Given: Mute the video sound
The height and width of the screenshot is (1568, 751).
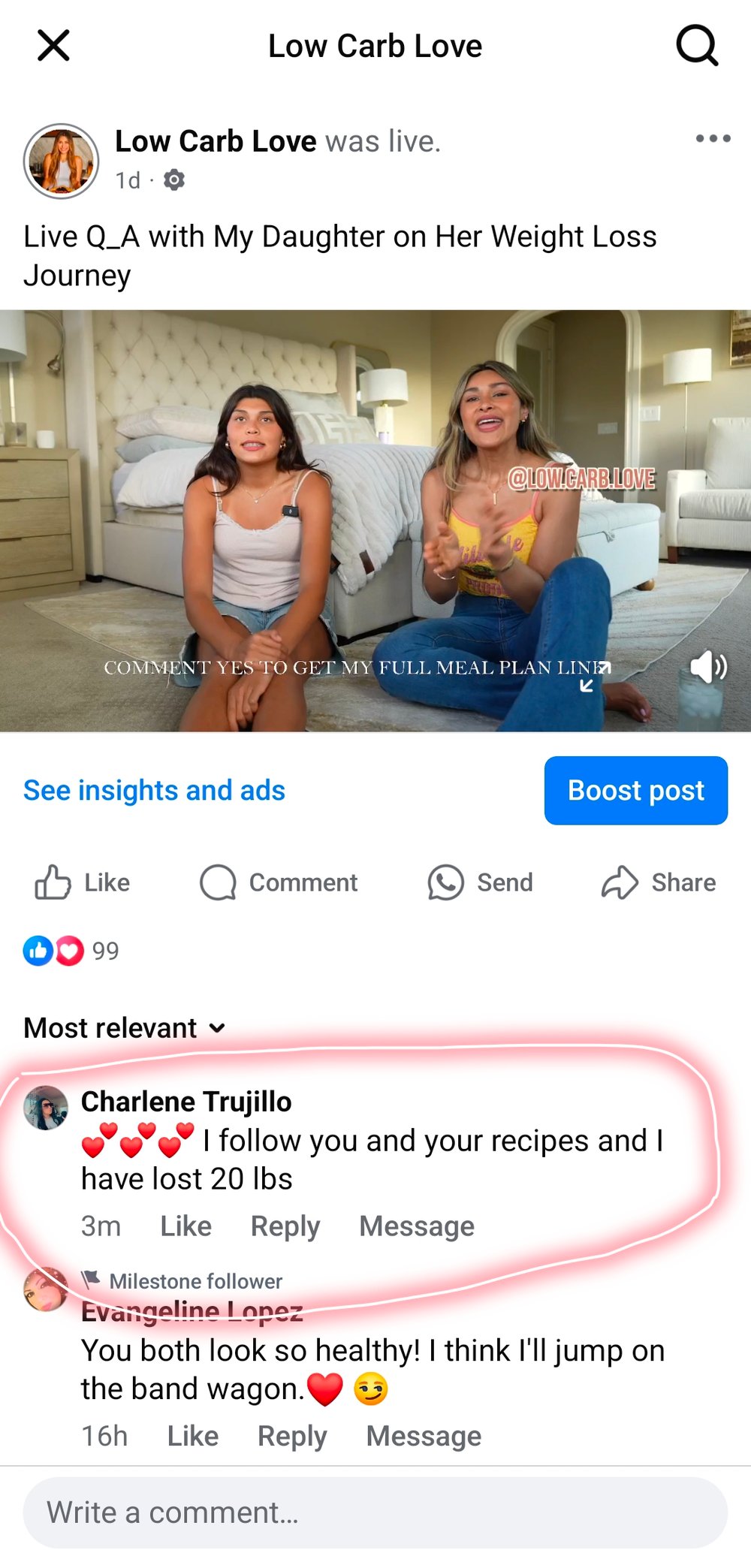Looking at the screenshot, I should pos(708,667).
